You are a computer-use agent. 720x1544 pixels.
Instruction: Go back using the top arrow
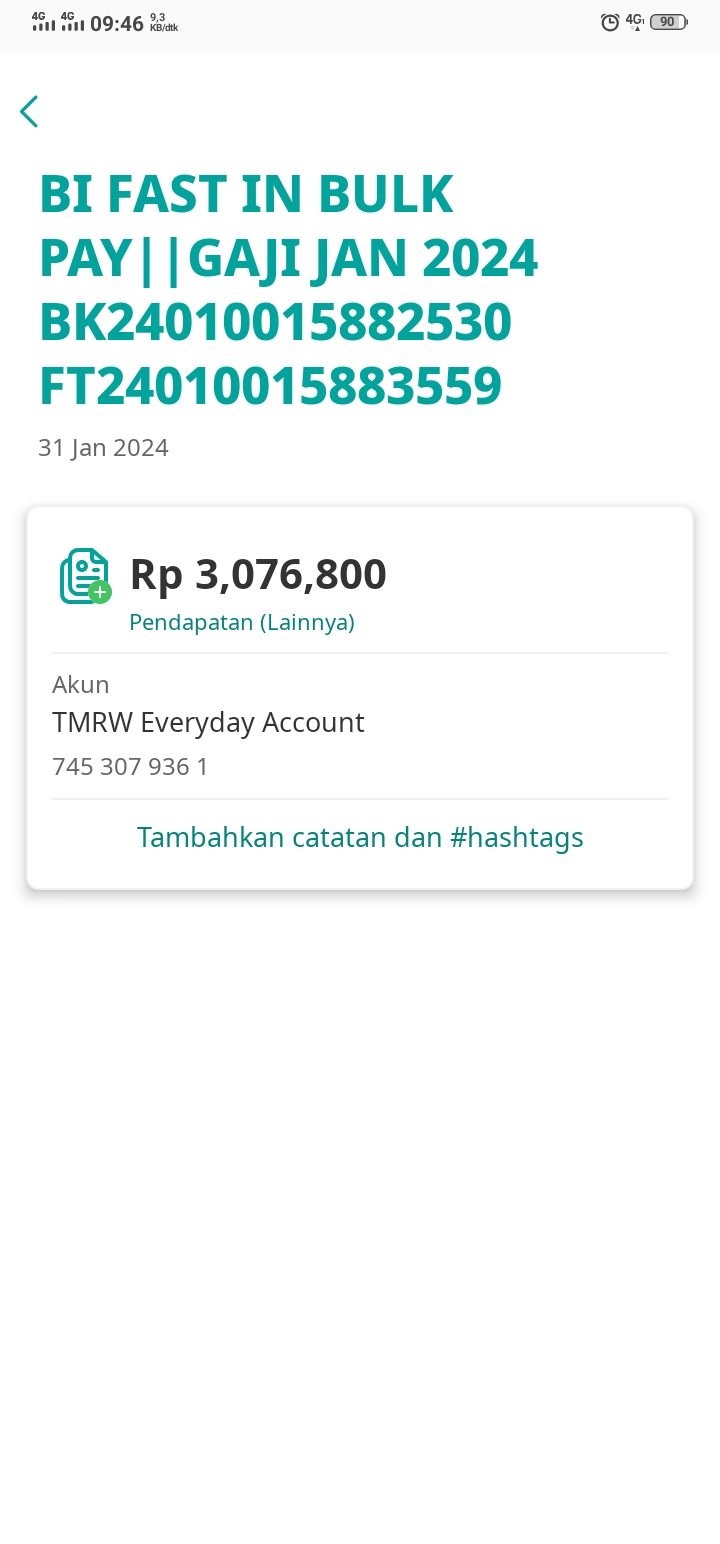pyautogui.click(x=29, y=111)
